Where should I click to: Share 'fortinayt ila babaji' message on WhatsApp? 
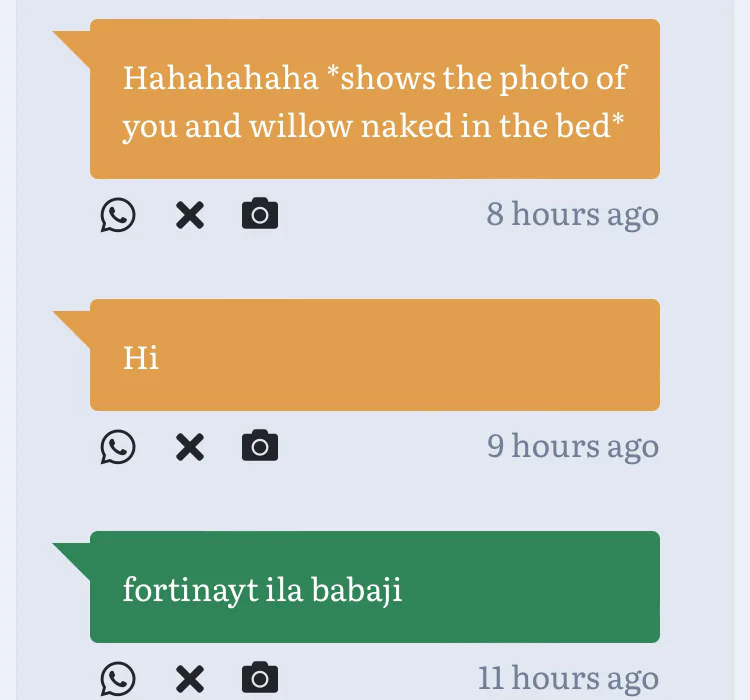118,679
